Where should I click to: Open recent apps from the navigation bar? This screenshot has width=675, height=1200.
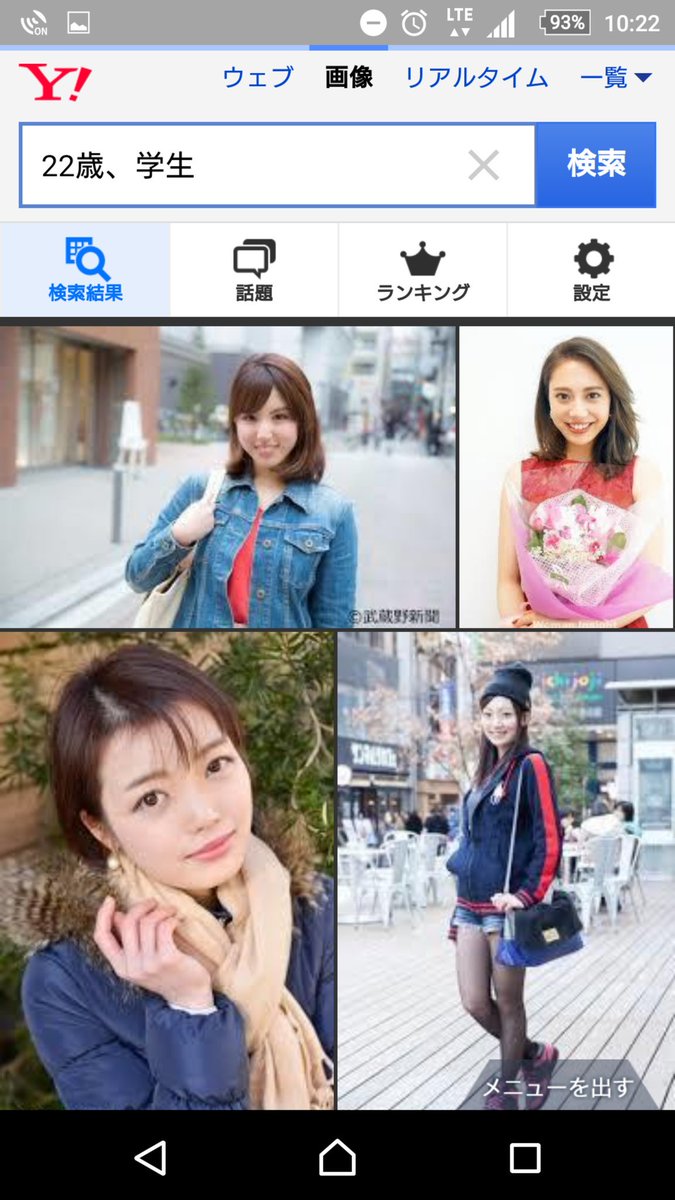(525, 1157)
